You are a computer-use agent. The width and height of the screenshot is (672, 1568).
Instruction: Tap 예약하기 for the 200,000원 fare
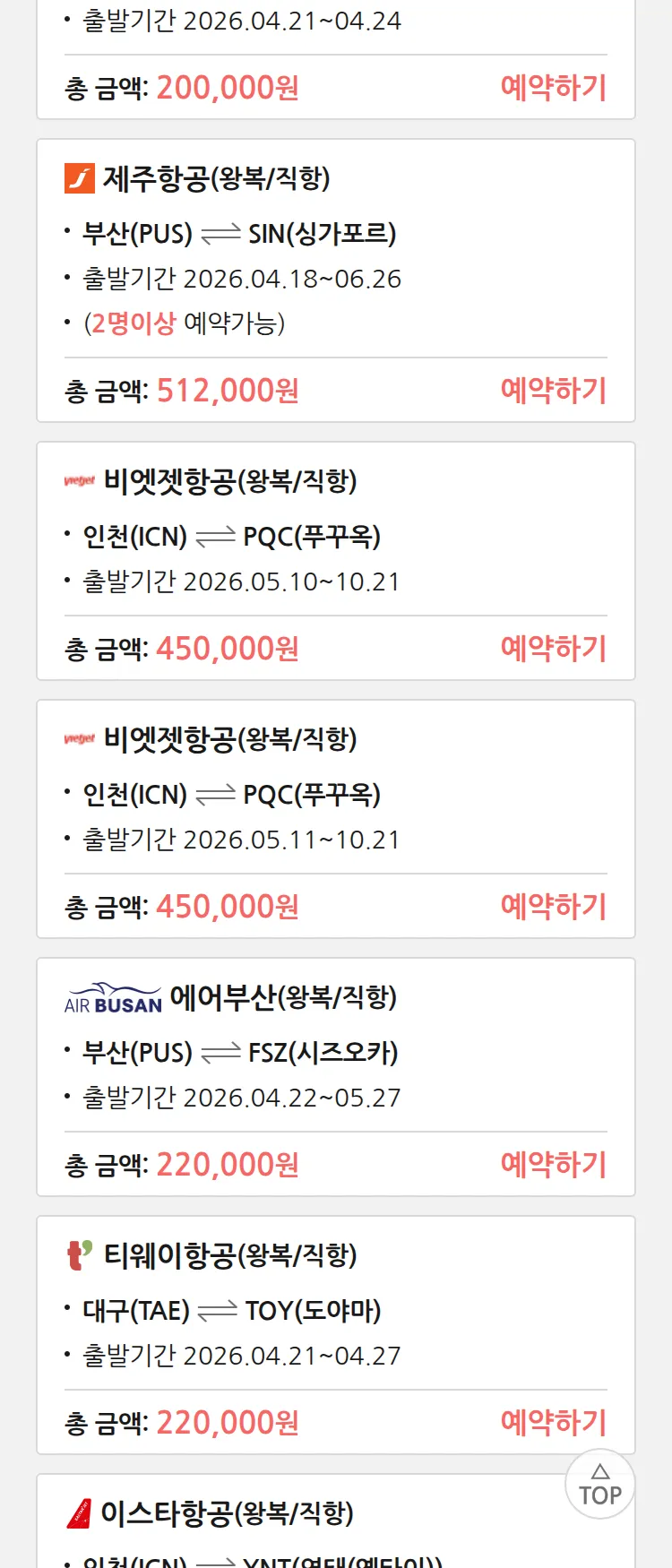click(553, 88)
